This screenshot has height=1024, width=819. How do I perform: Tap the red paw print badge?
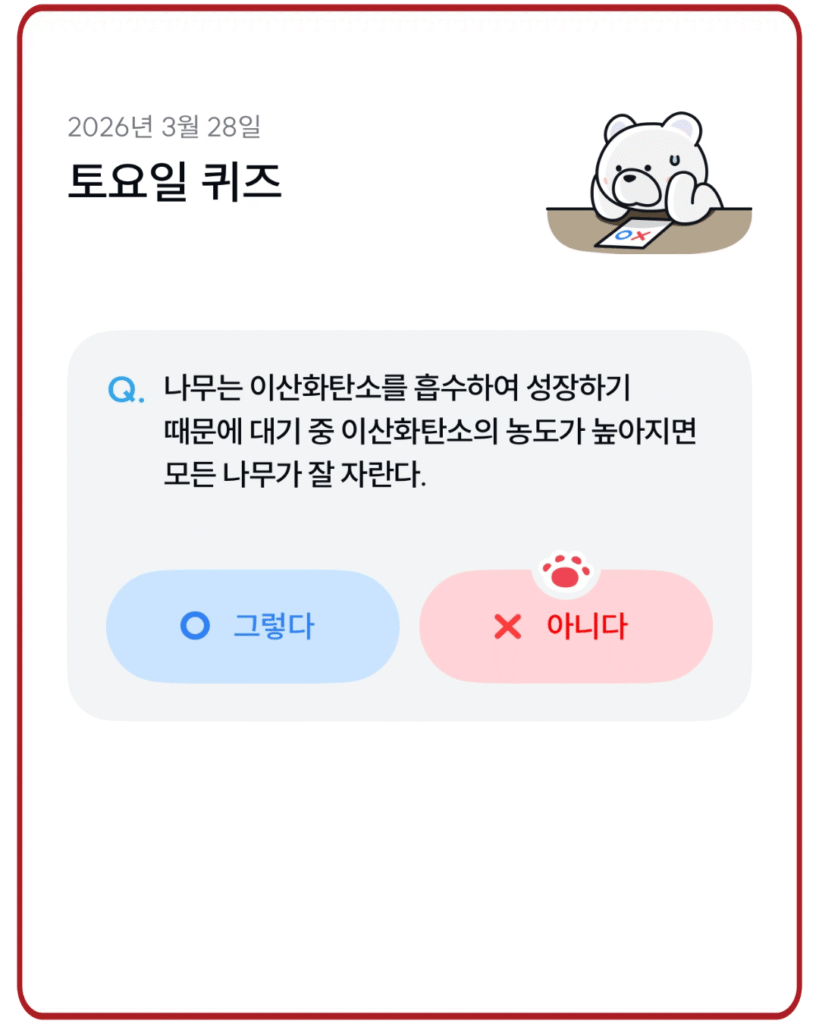566,572
